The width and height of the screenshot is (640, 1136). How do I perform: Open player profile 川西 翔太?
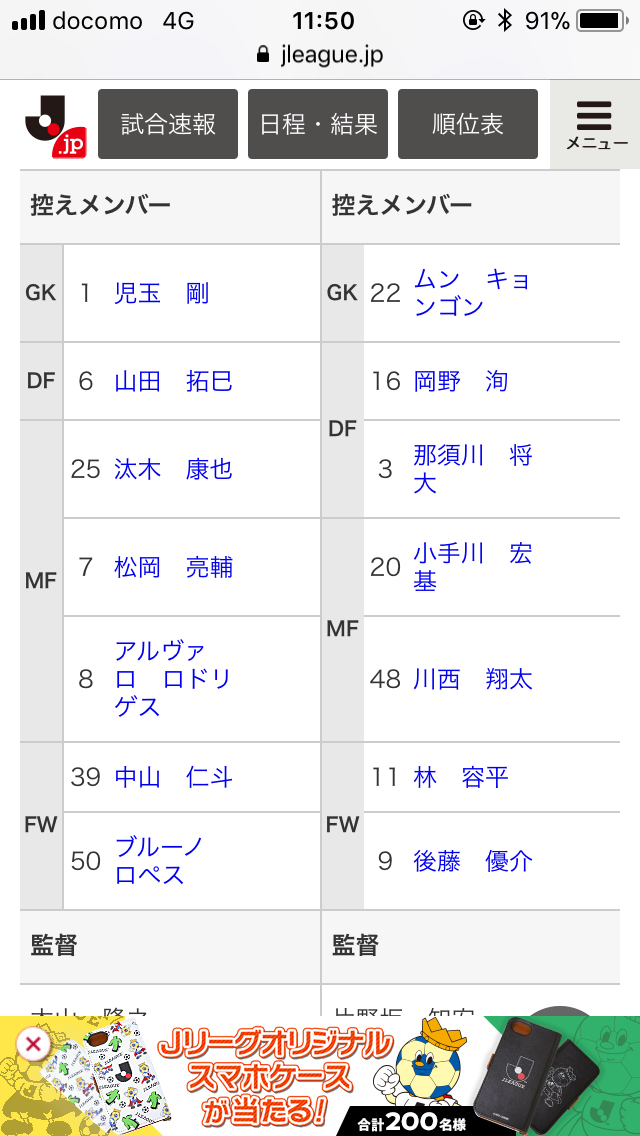[x=472, y=679]
